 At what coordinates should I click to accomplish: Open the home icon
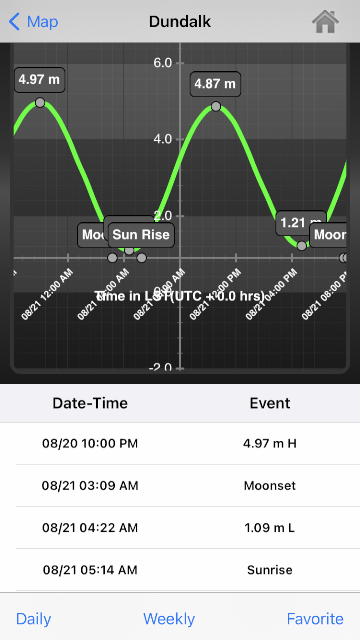pyautogui.click(x=325, y=21)
